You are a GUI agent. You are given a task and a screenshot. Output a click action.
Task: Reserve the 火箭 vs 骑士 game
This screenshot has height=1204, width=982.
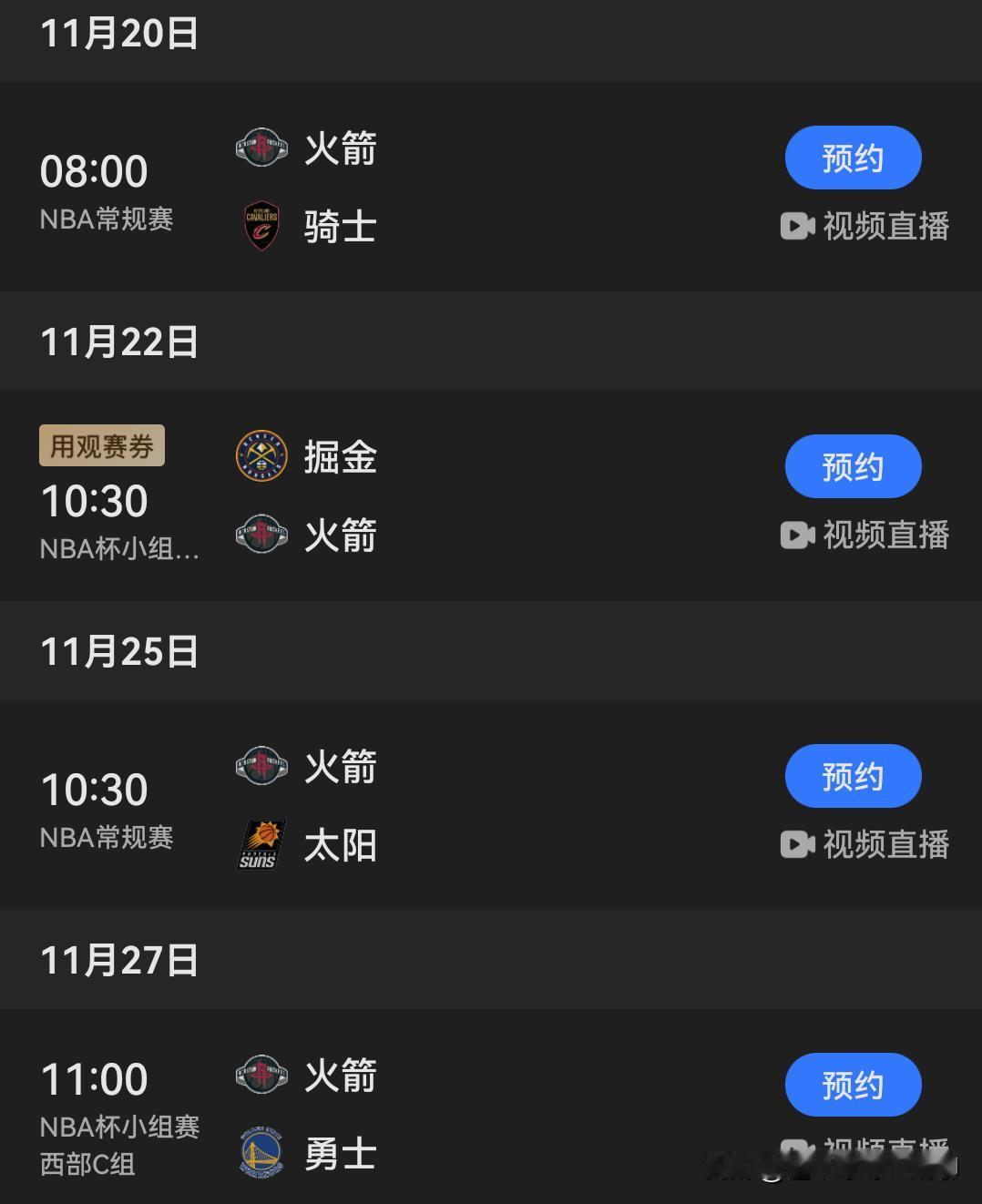[853, 158]
